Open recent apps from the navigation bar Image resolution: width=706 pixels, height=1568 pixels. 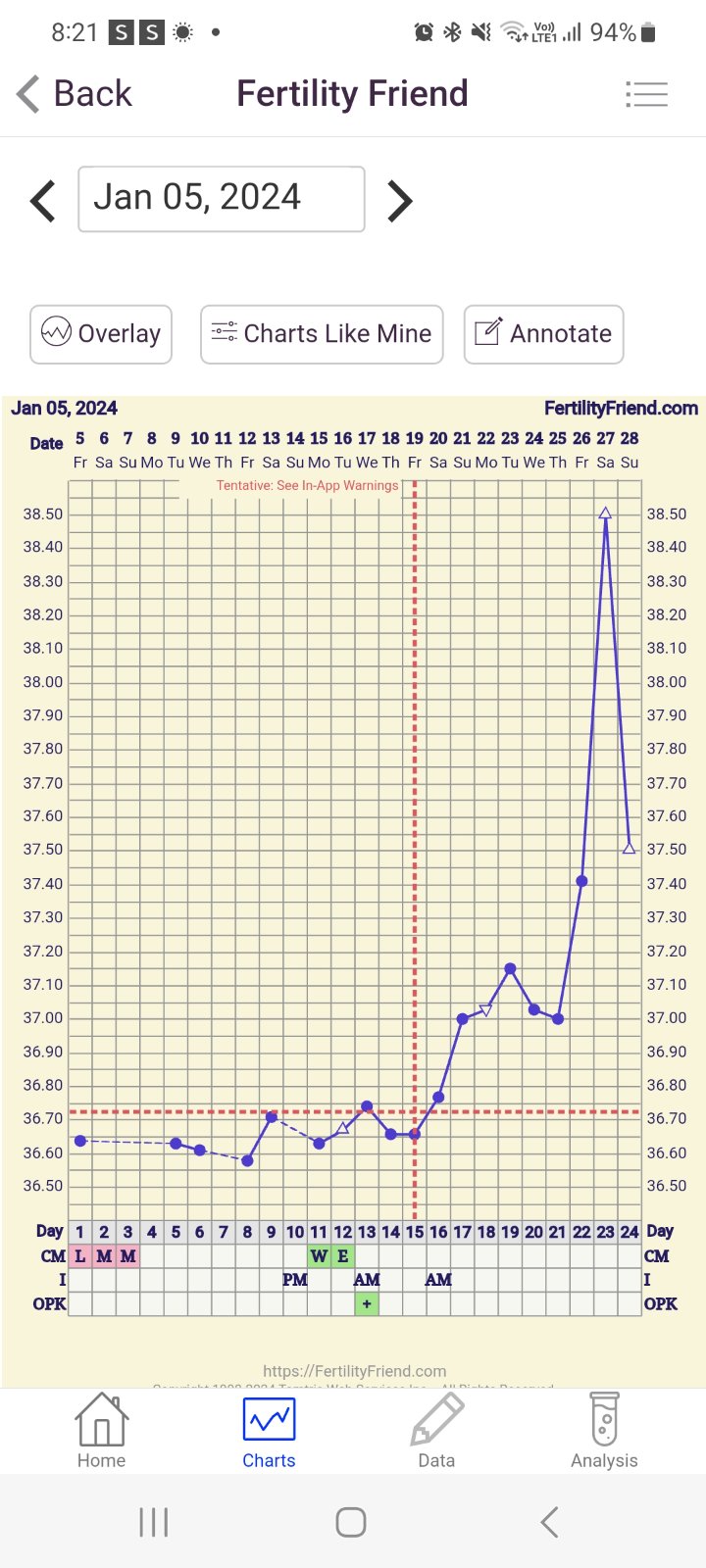(154, 1522)
